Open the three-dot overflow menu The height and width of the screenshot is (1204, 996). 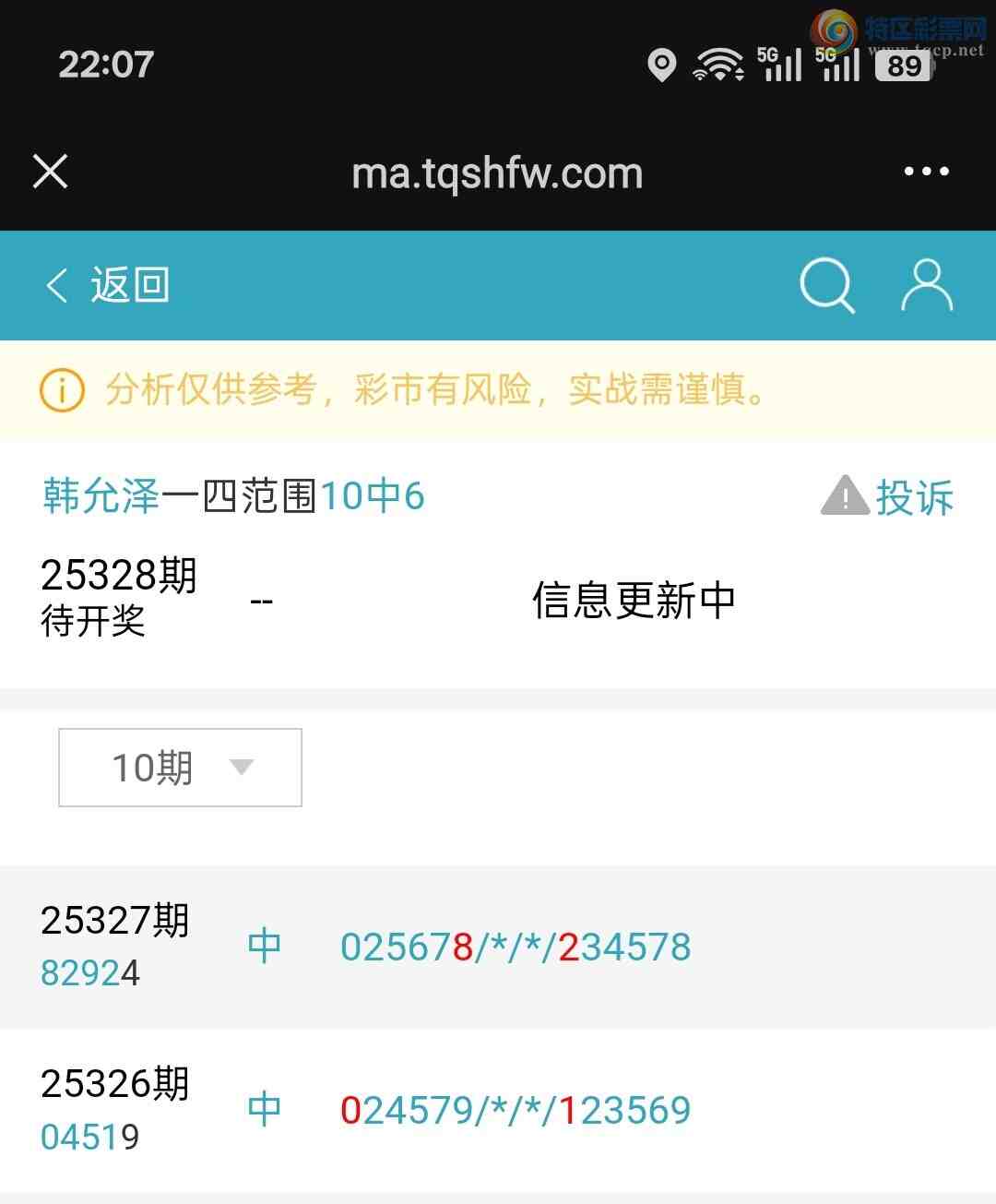[926, 172]
